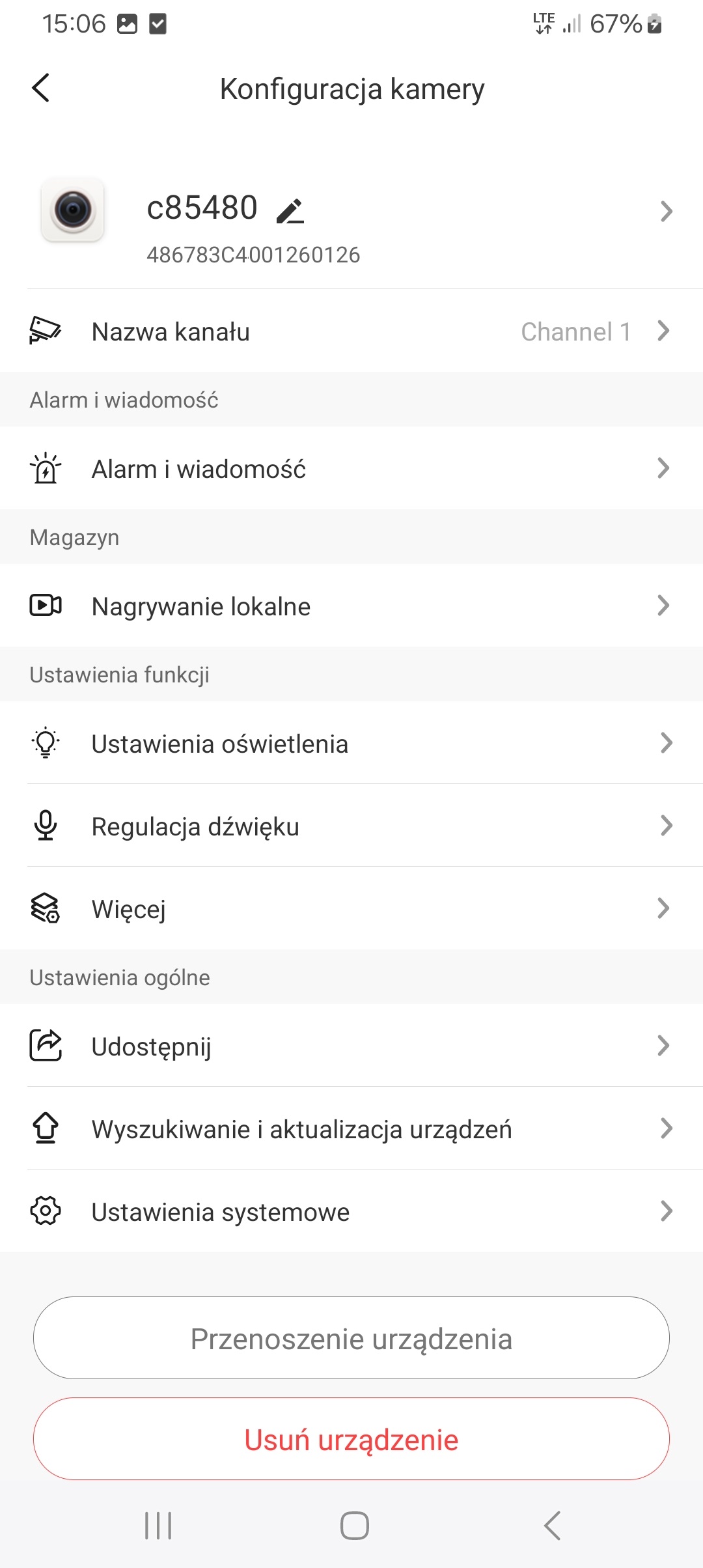703x1568 pixels.
Task: Select Udostępnij to share the device
Action: pos(351,1046)
